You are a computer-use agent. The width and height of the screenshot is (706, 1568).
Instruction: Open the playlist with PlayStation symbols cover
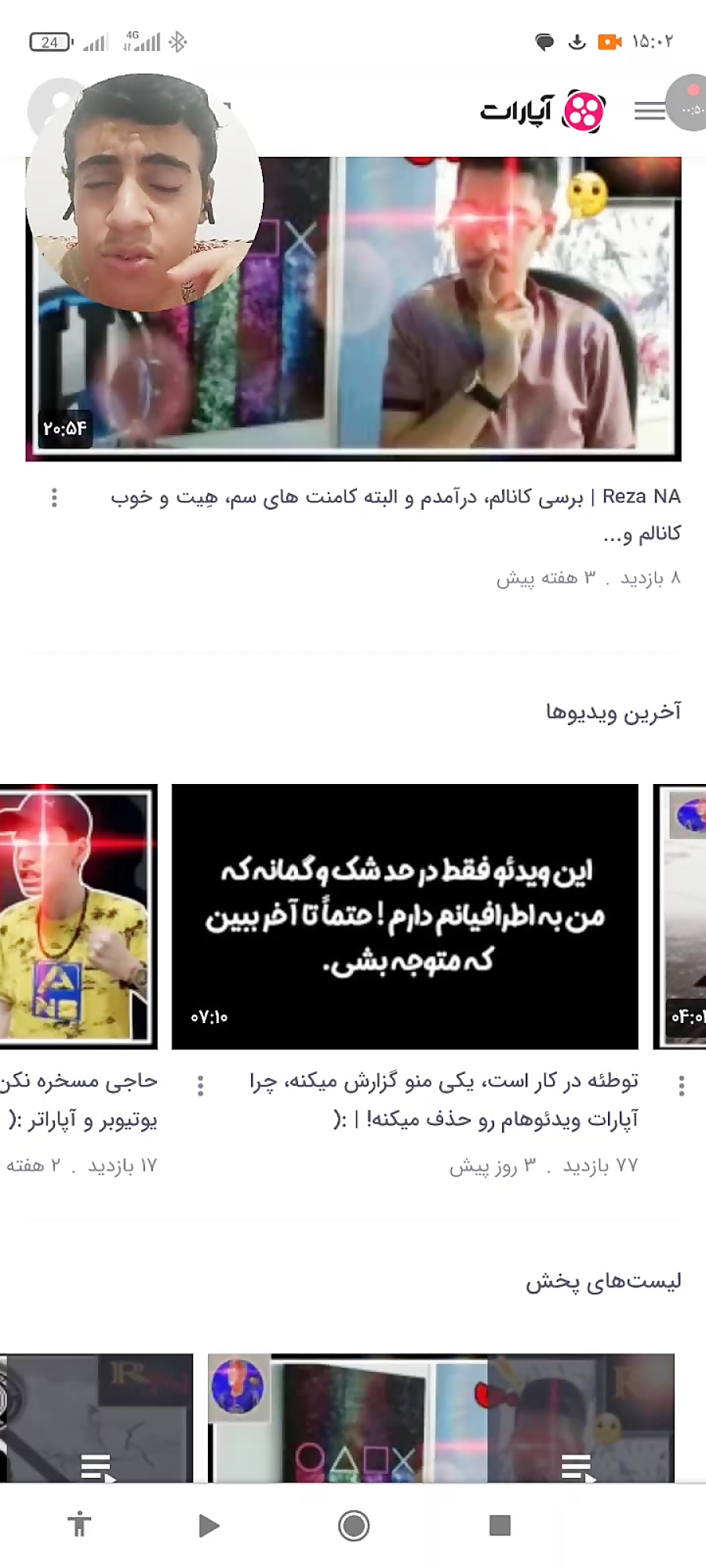tap(439, 1417)
